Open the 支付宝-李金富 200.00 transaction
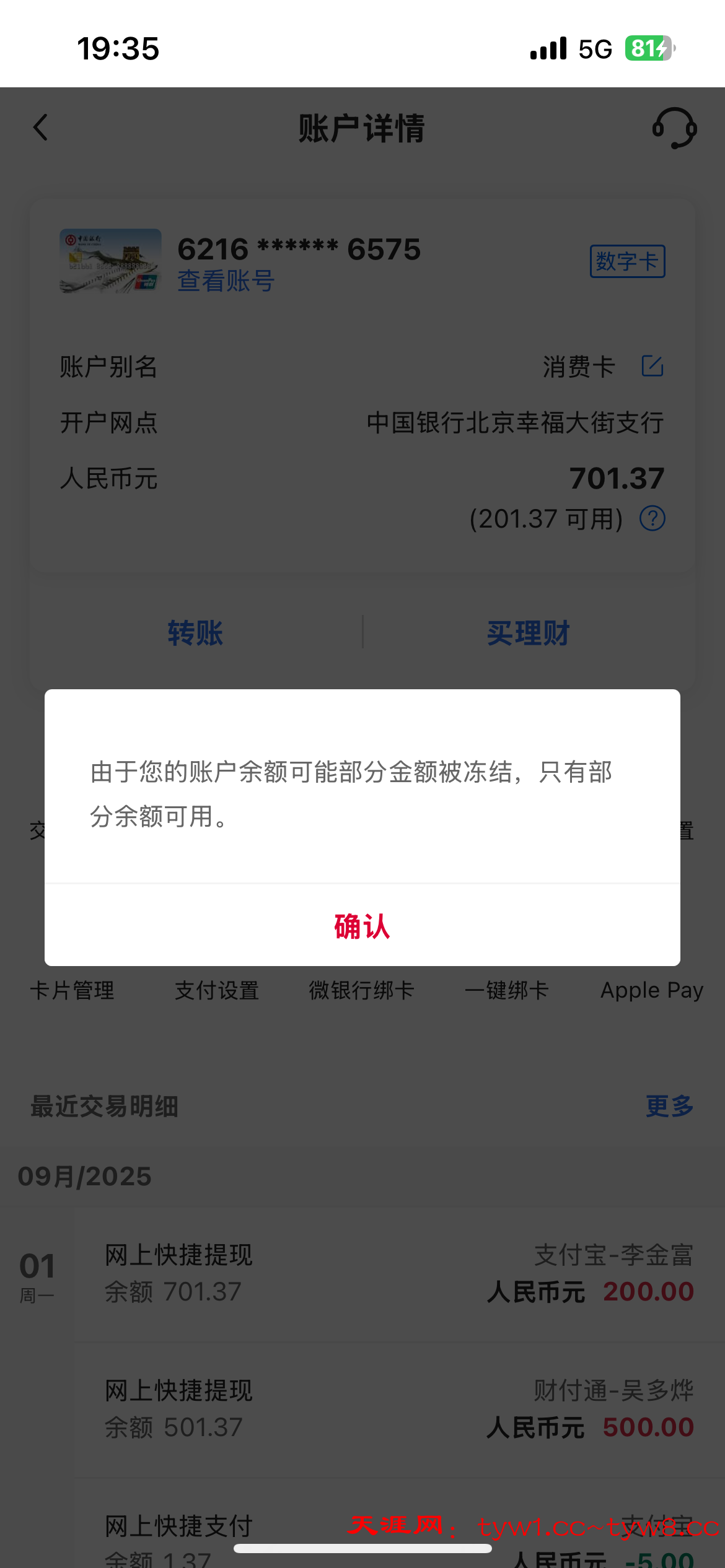The width and height of the screenshot is (725, 1568). click(397, 1273)
